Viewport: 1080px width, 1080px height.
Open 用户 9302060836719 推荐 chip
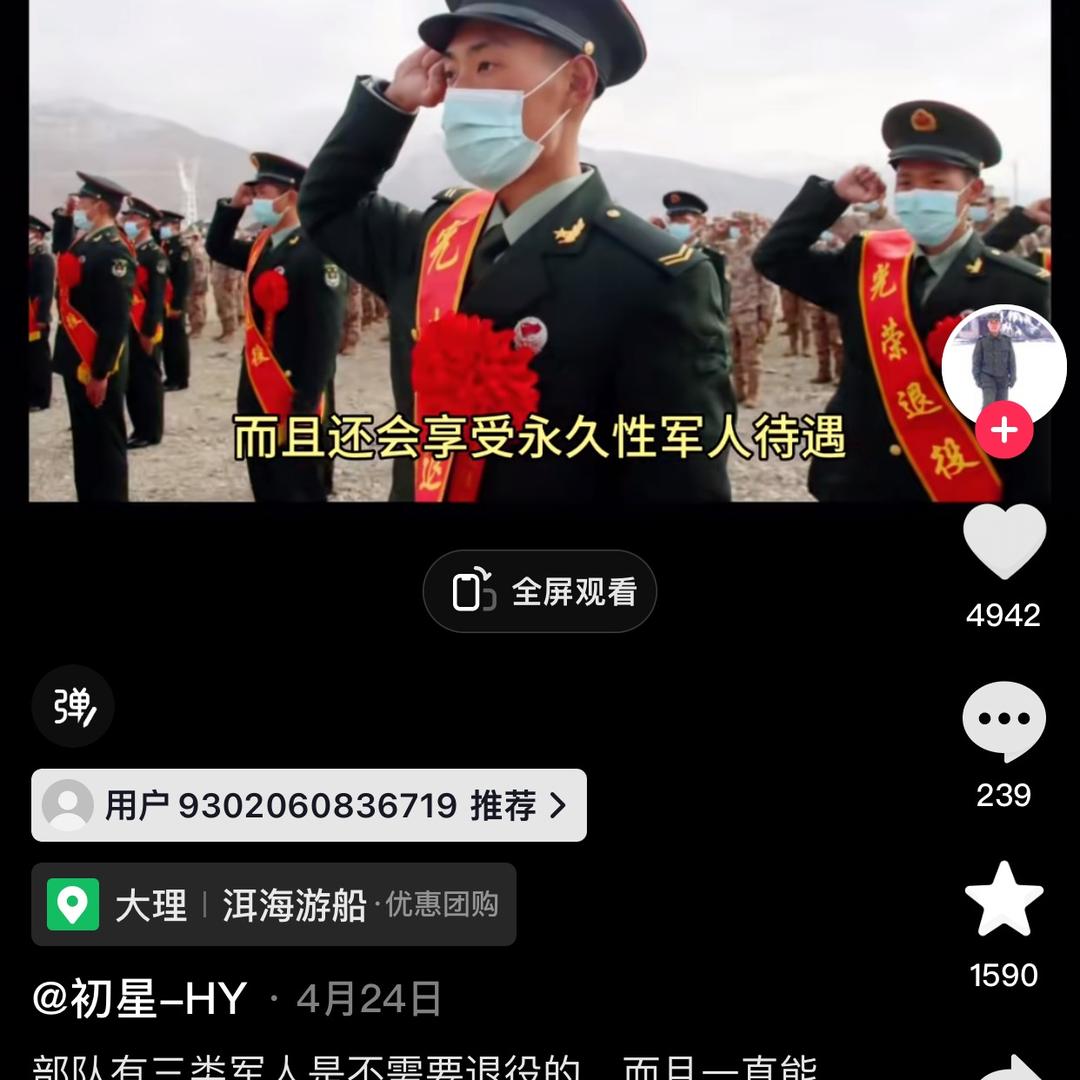click(308, 805)
